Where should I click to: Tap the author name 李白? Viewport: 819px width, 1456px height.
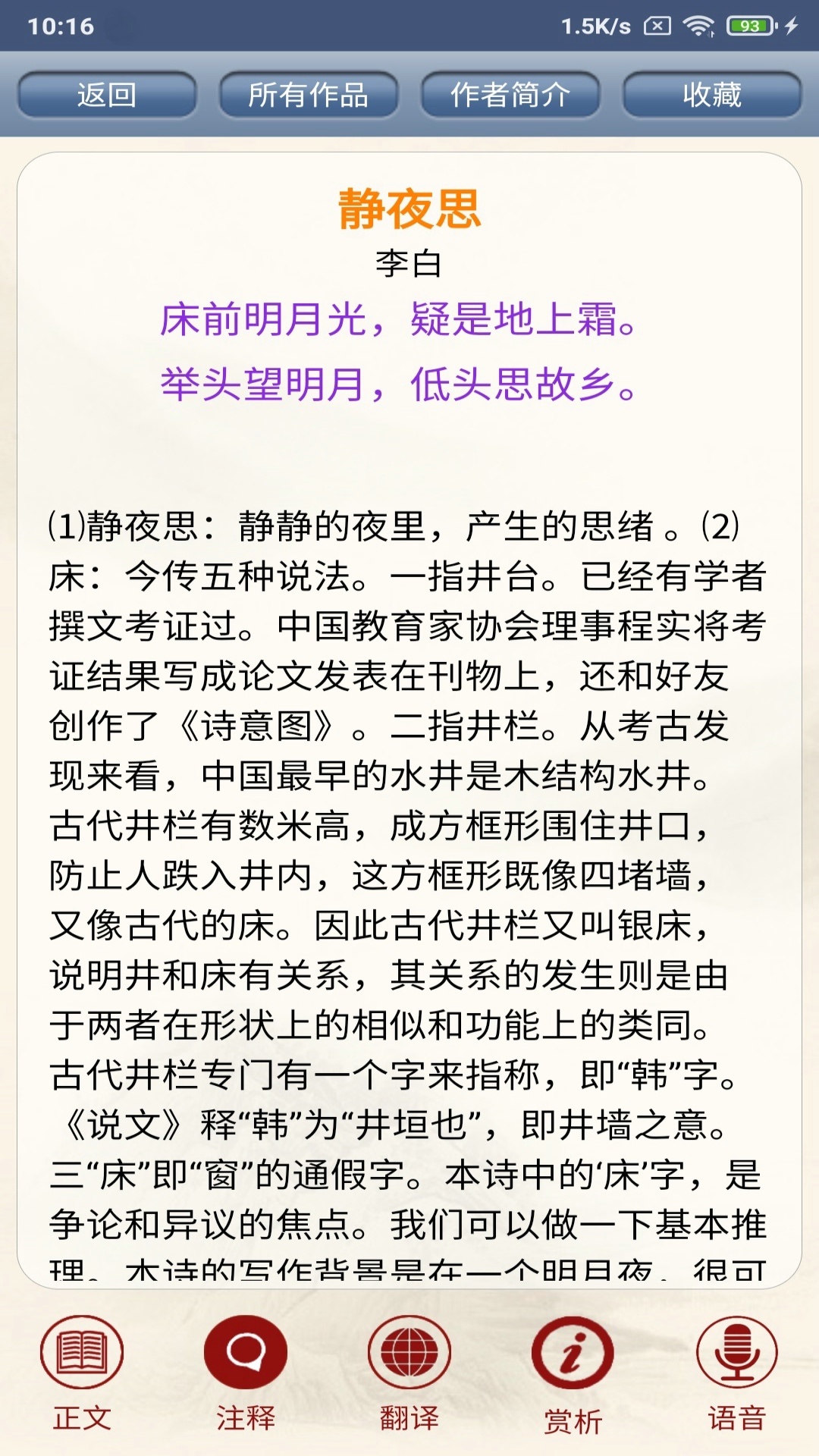[x=409, y=263]
